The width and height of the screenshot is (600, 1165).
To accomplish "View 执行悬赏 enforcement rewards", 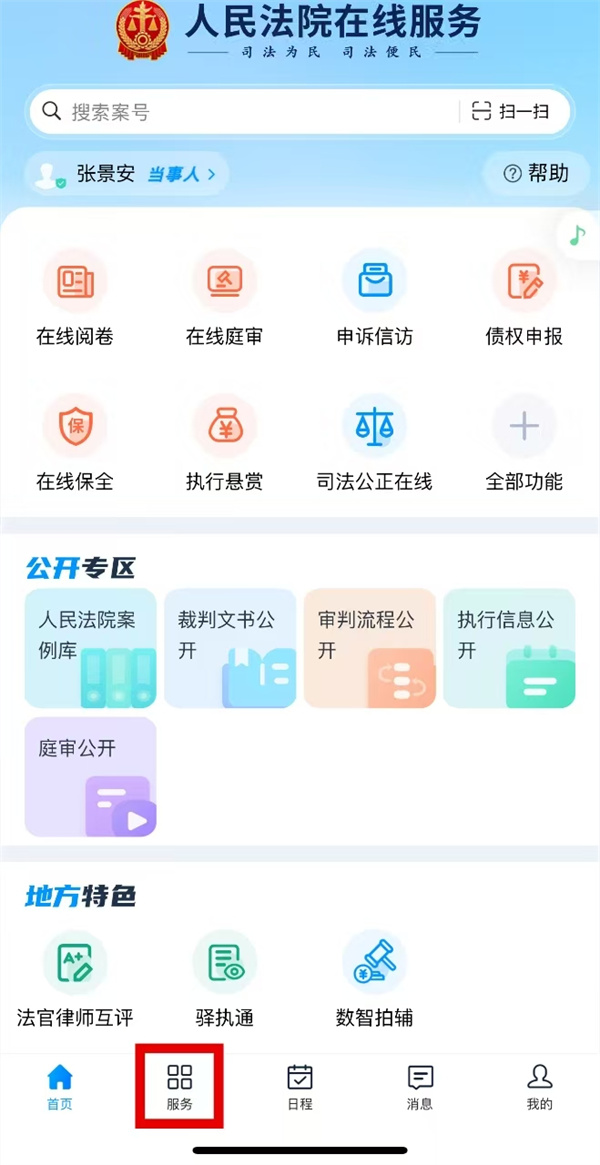I will (224, 442).
